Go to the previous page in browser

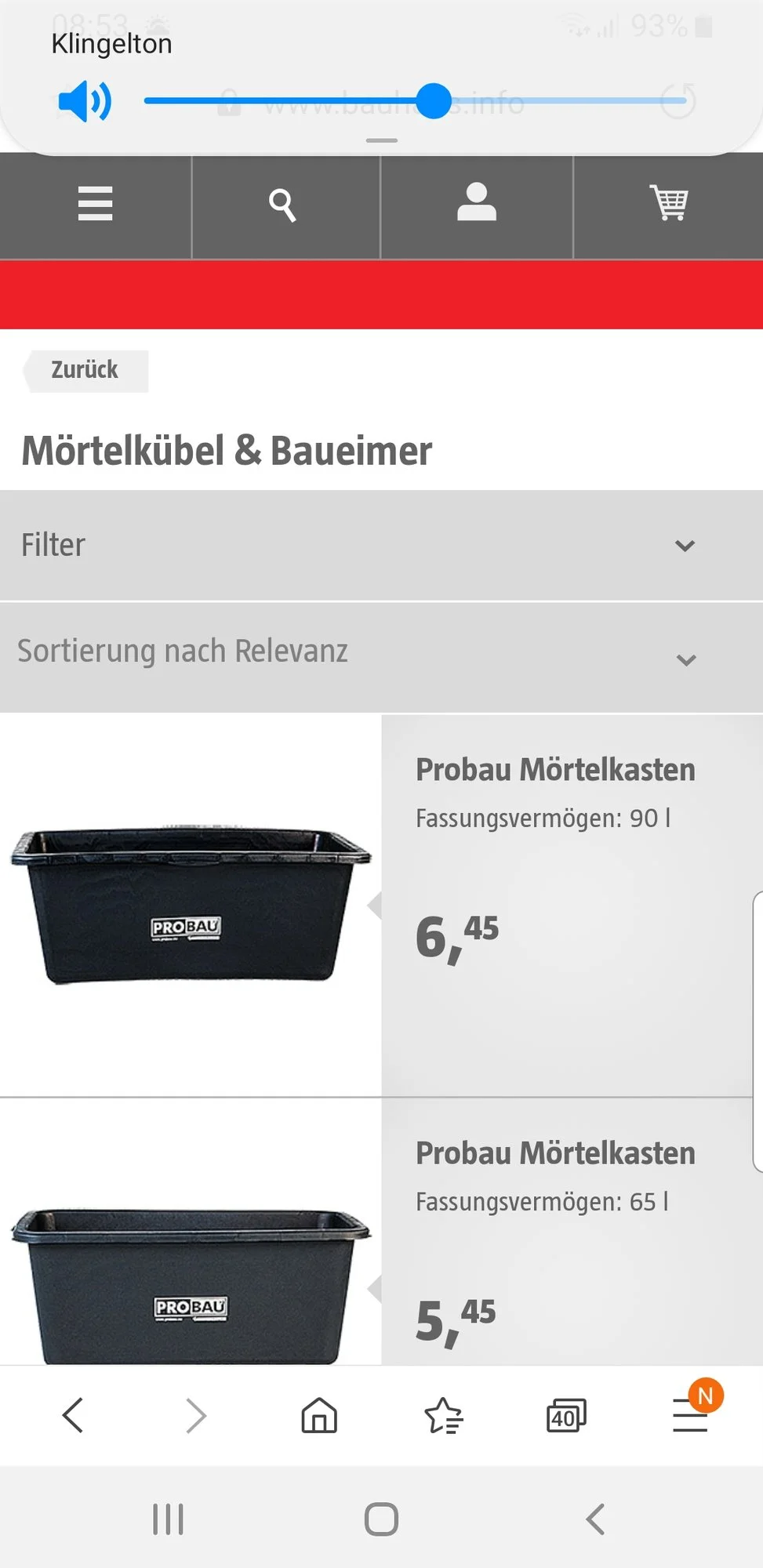point(73,1416)
